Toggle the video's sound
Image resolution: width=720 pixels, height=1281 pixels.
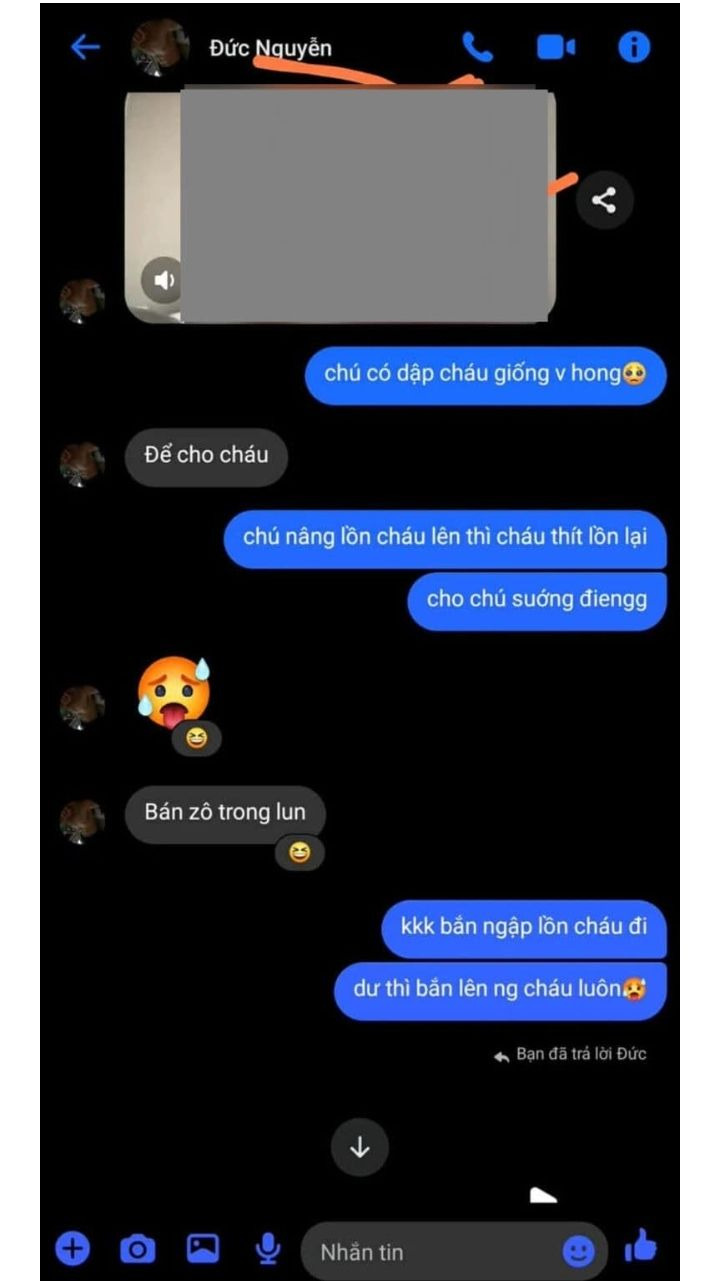(163, 280)
